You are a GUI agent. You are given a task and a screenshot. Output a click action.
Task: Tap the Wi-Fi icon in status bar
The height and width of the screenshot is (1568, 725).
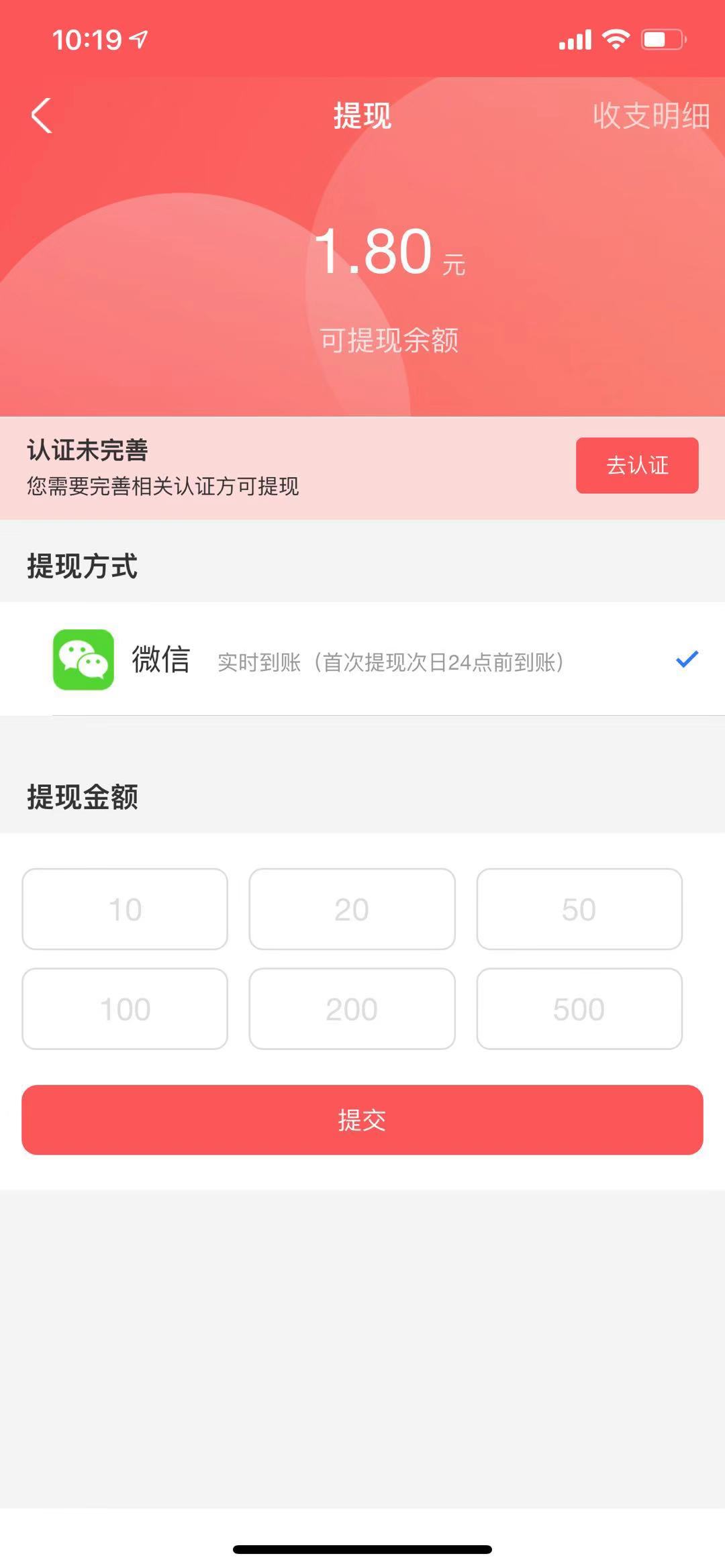(x=616, y=40)
